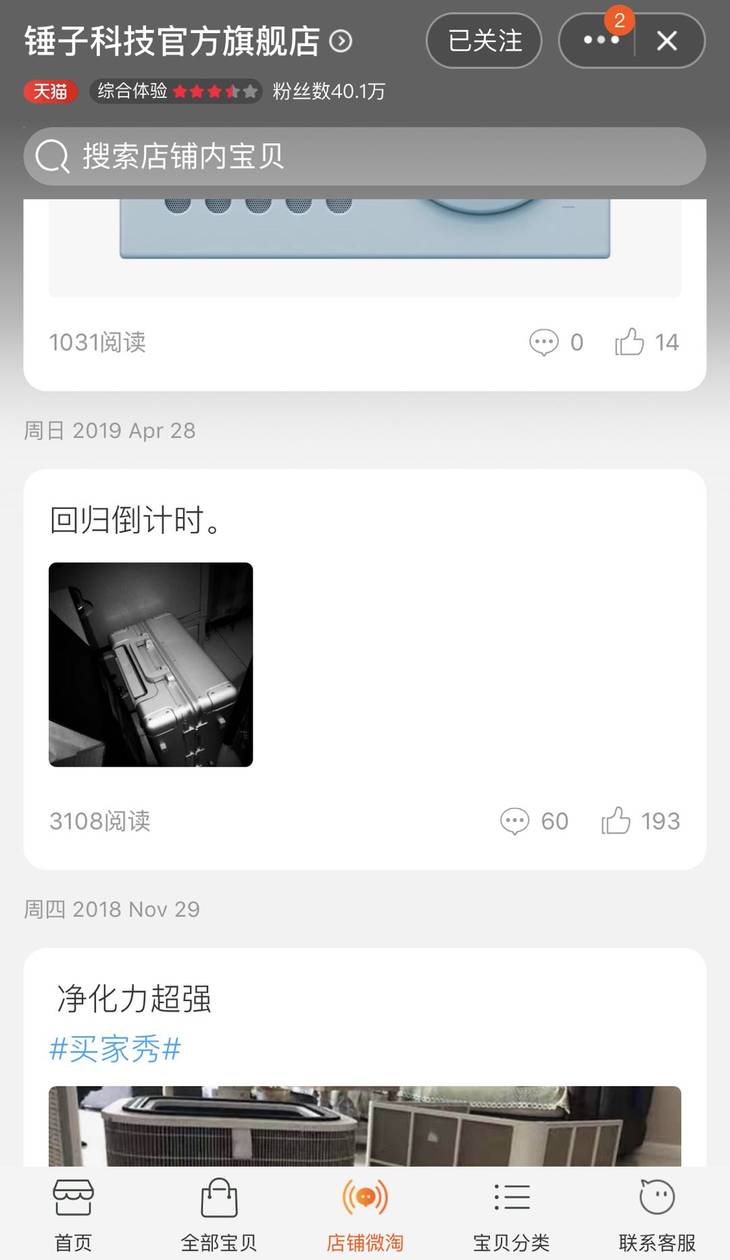Go to the 首页 home tab
730x1260 pixels.
(73, 1214)
